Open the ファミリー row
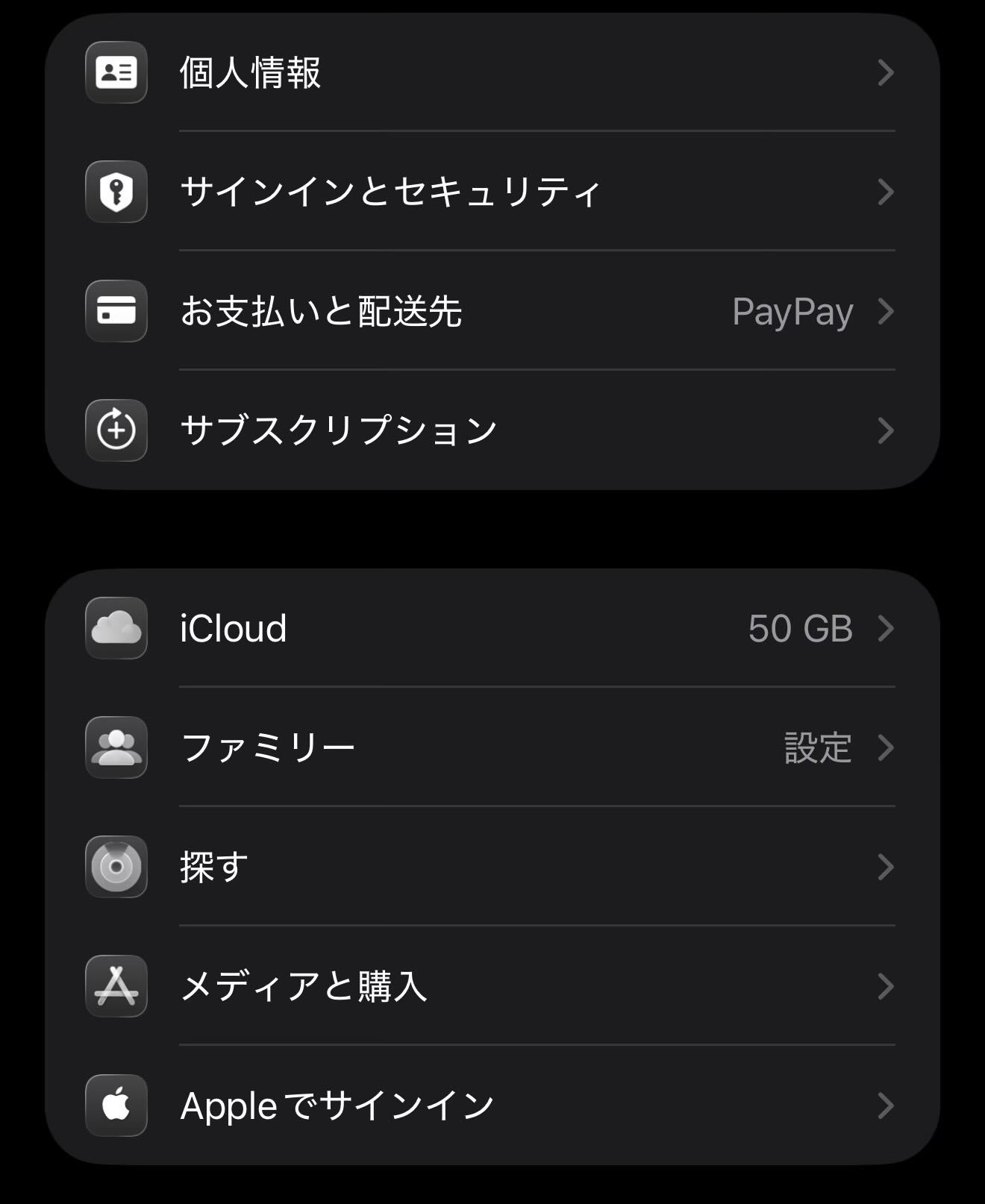Screen dimensions: 985x1204 coord(492,747)
